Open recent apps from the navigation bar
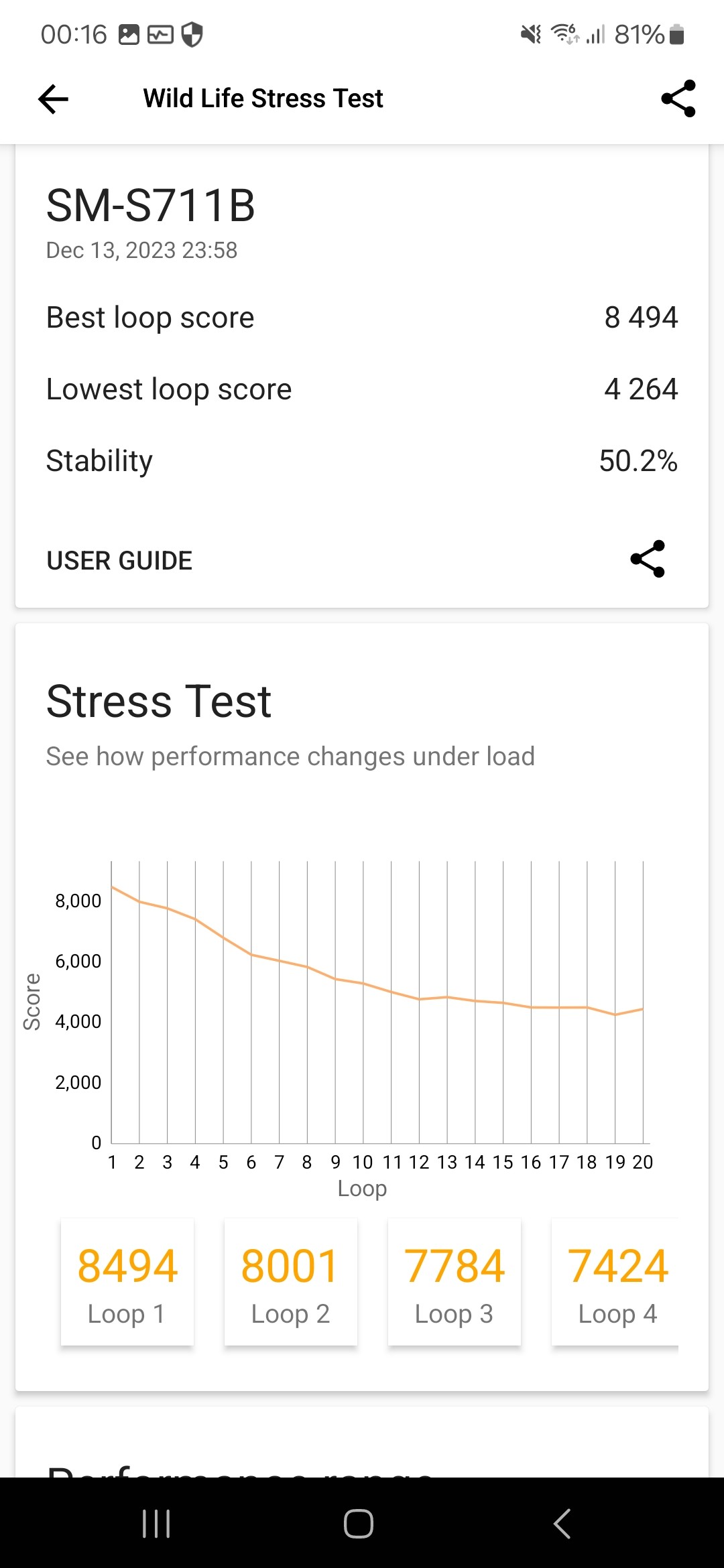The width and height of the screenshot is (724, 1568). pyautogui.click(x=156, y=1524)
